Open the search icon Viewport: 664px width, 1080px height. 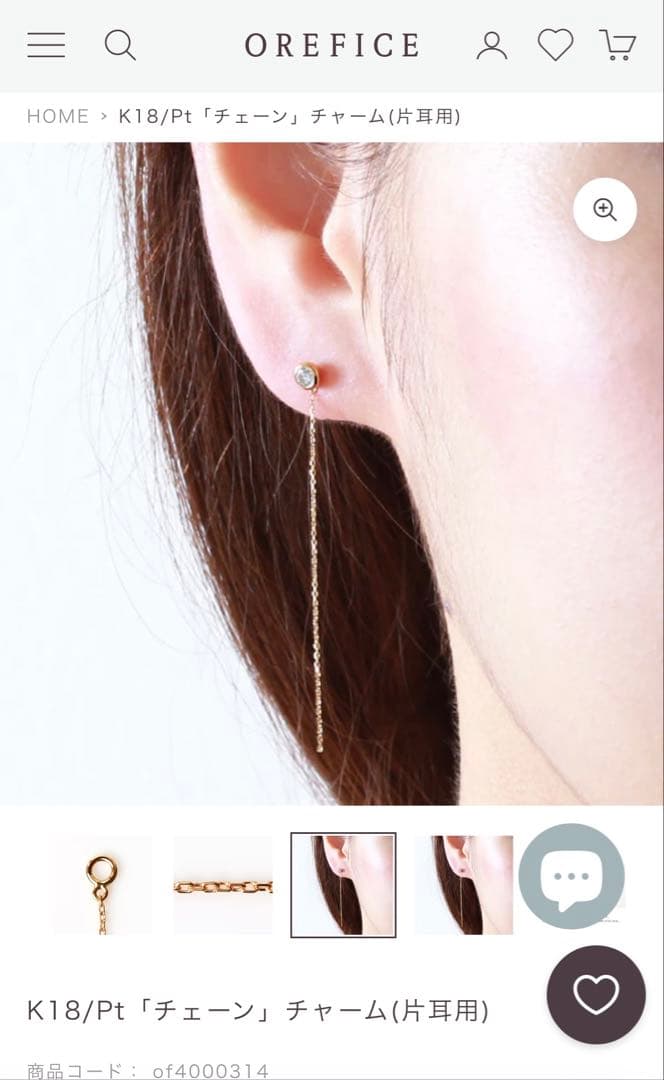click(120, 45)
